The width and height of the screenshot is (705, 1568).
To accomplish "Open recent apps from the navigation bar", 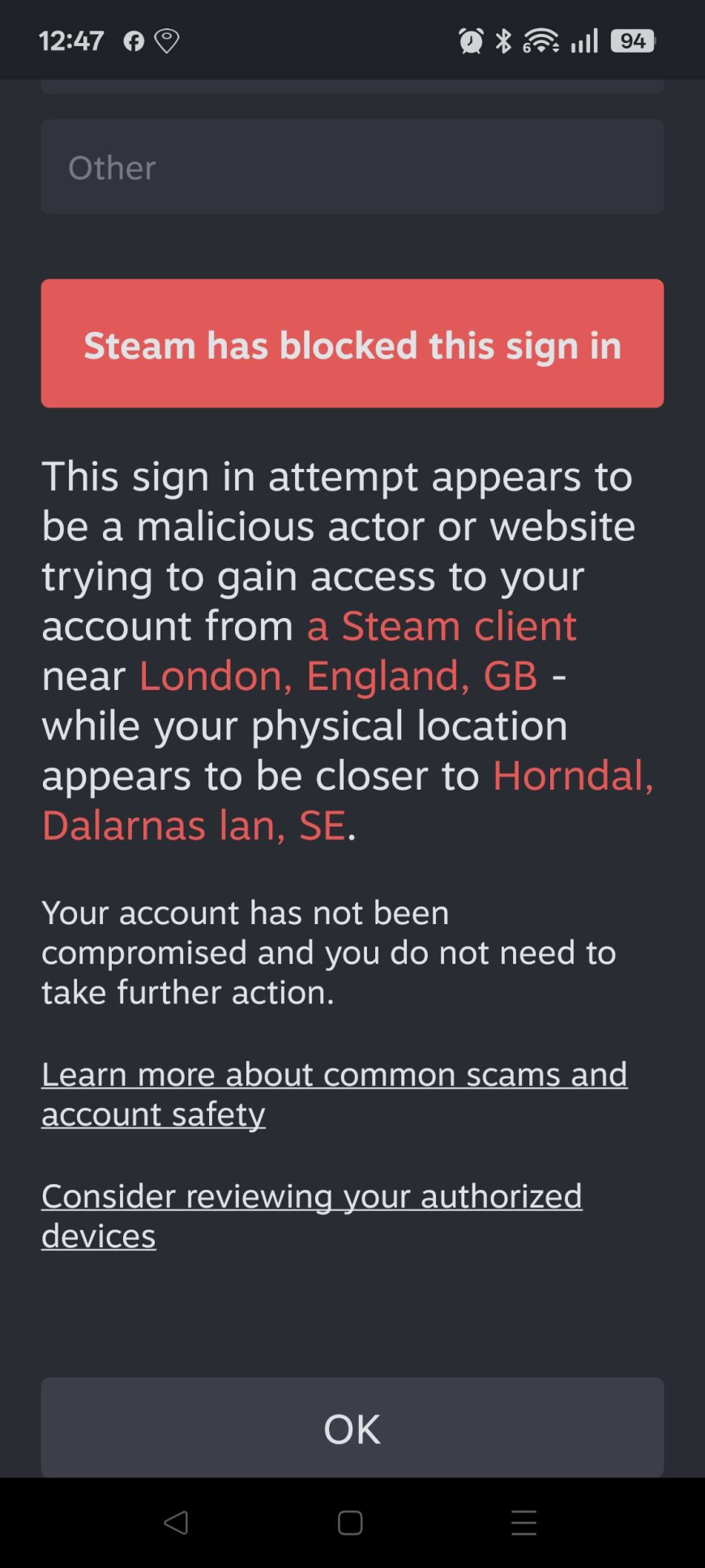I will (x=523, y=1523).
